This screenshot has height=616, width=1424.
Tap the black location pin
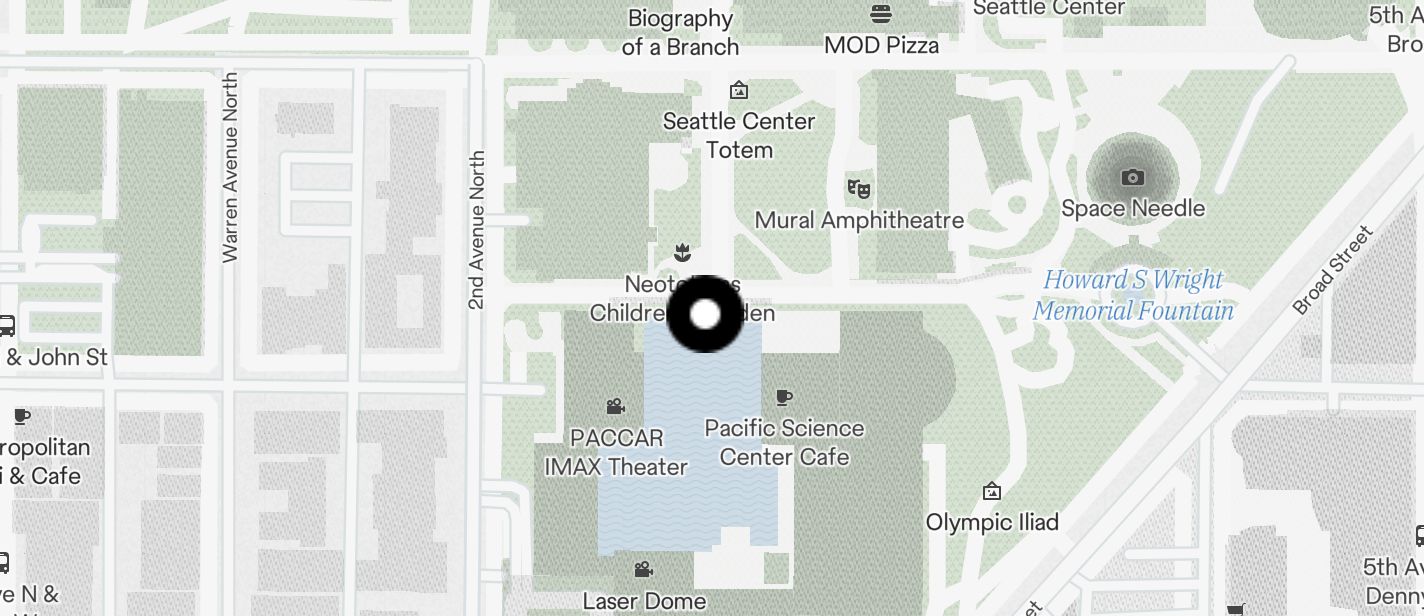[705, 314]
